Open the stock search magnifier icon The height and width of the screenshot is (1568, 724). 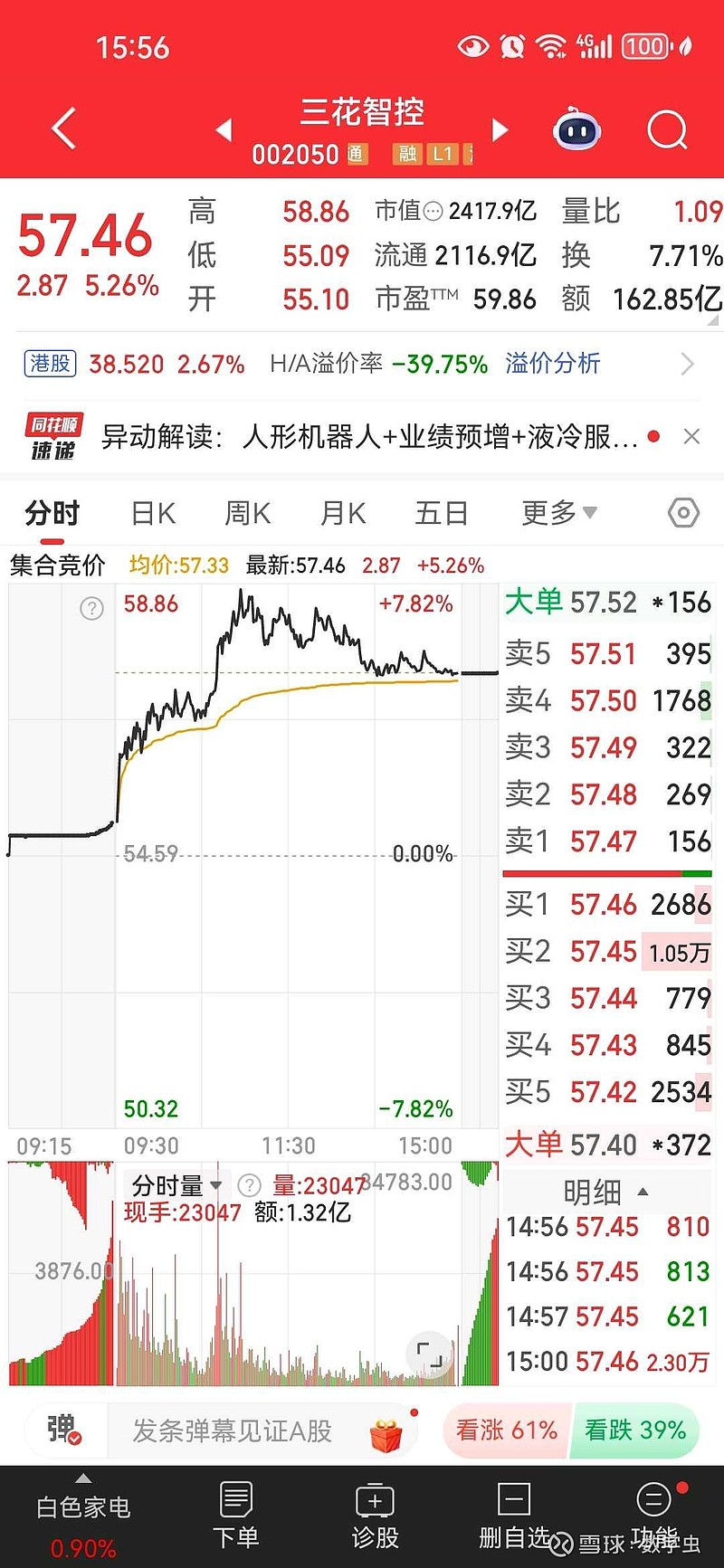coord(667,129)
